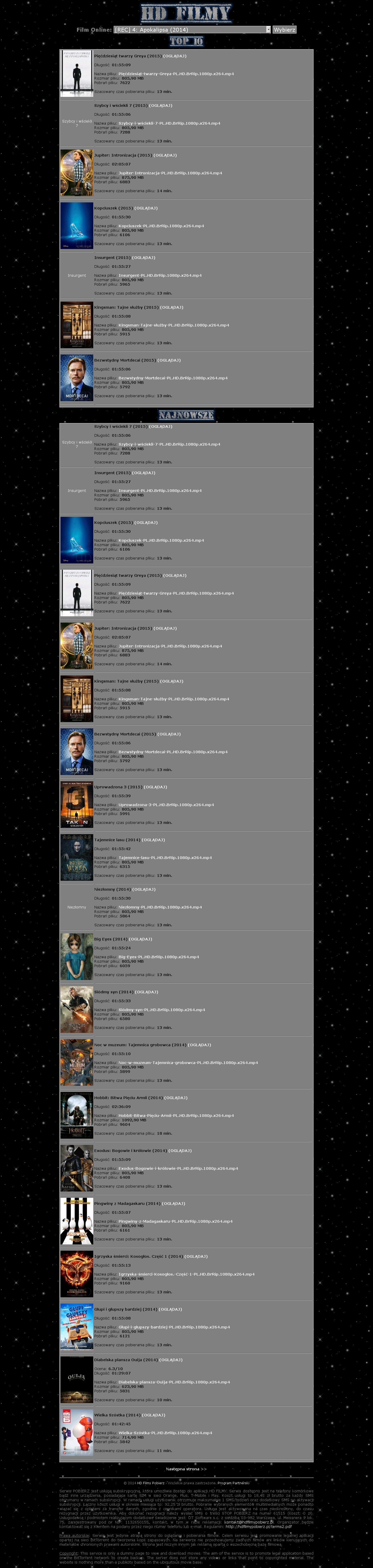Tap the Wybierz button
Image resolution: width=373 pixels, height=1568 pixels.
coord(284,29)
